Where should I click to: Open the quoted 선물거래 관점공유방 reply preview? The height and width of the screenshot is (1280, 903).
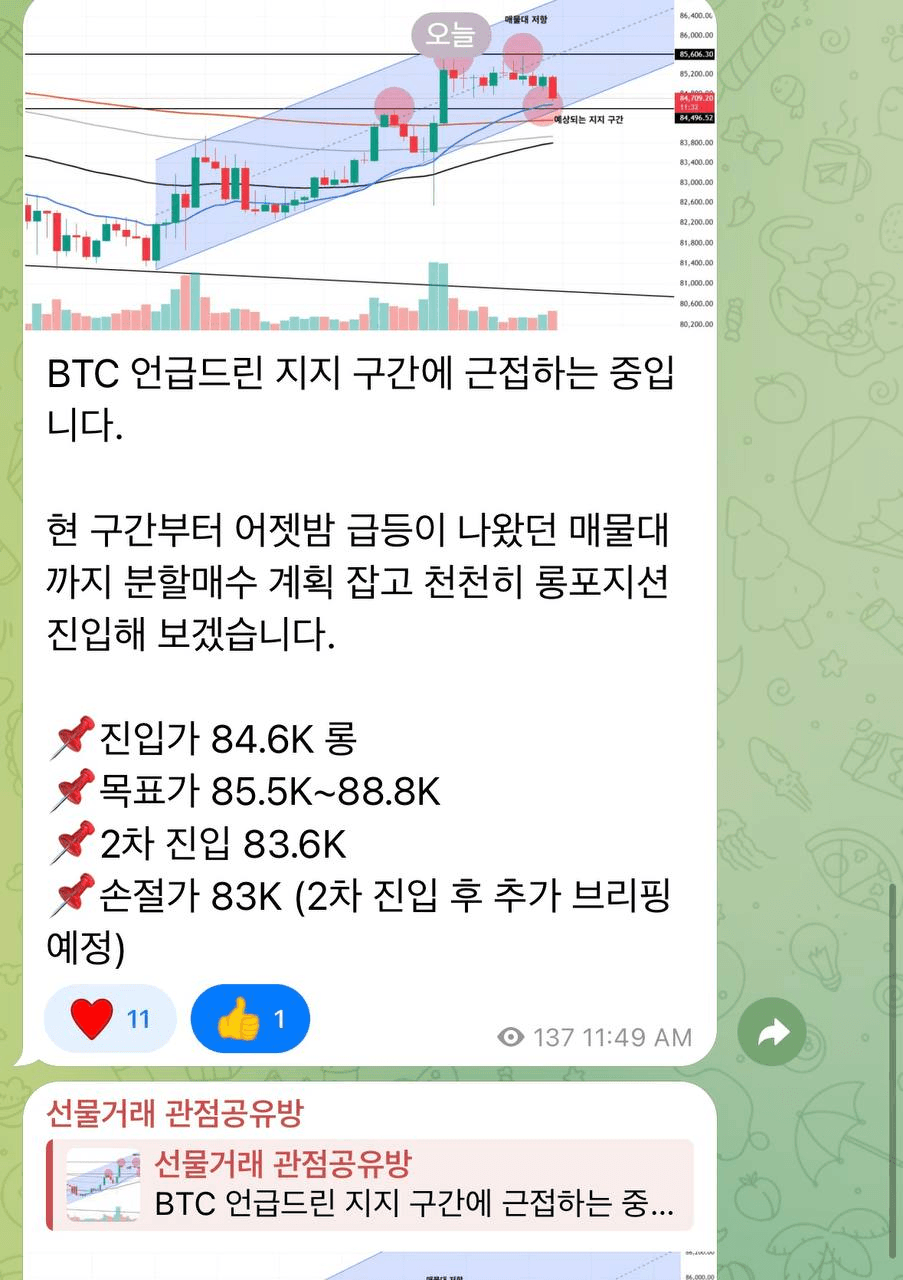pos(370,1185)
